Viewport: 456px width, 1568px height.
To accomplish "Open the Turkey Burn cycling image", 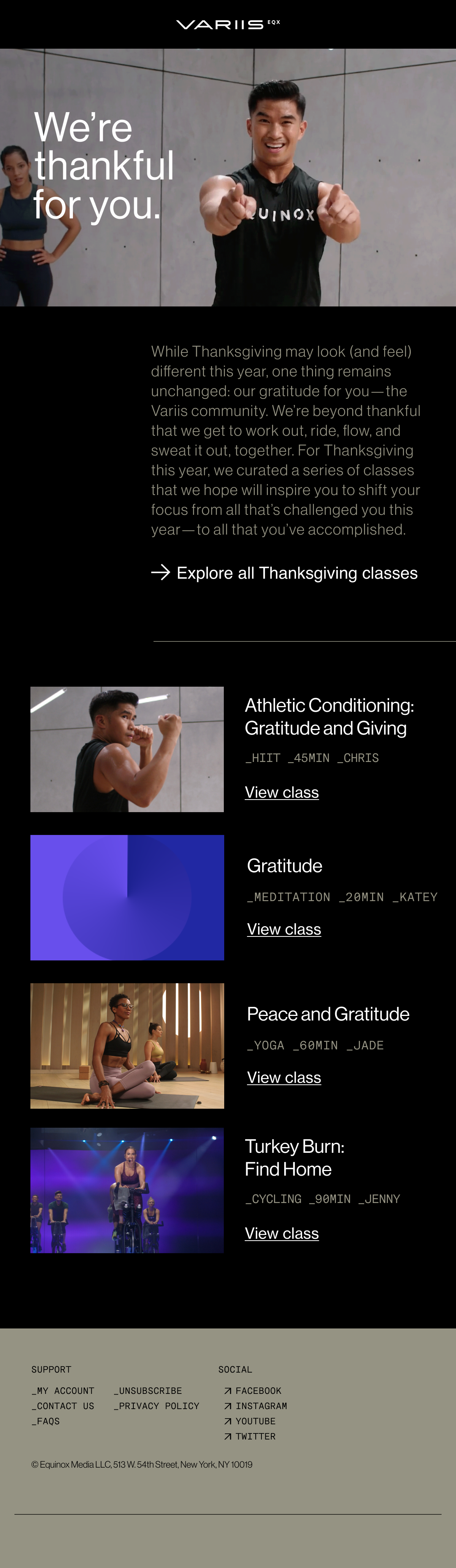I will pos(127,1190).
